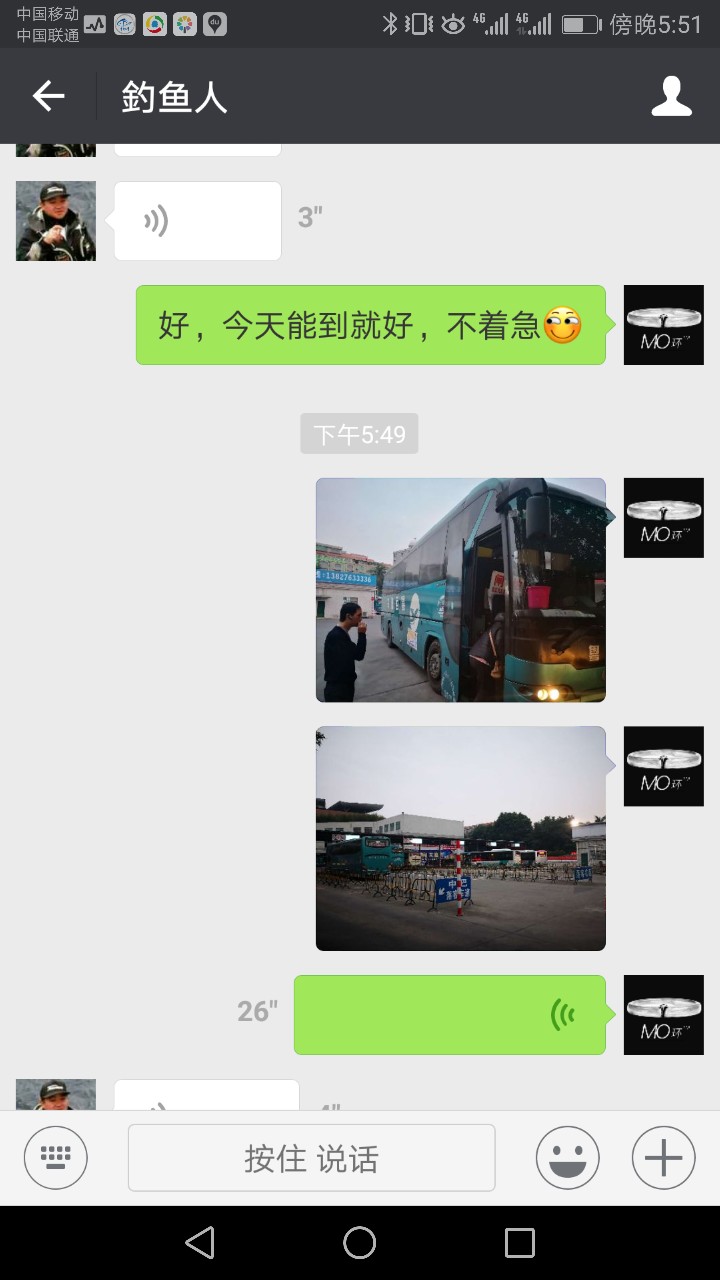Viewport: 720px width, 1280px height.
Task: Open the emoji sticker panel
Action: pyautogui.click(x=567, y=1158)
